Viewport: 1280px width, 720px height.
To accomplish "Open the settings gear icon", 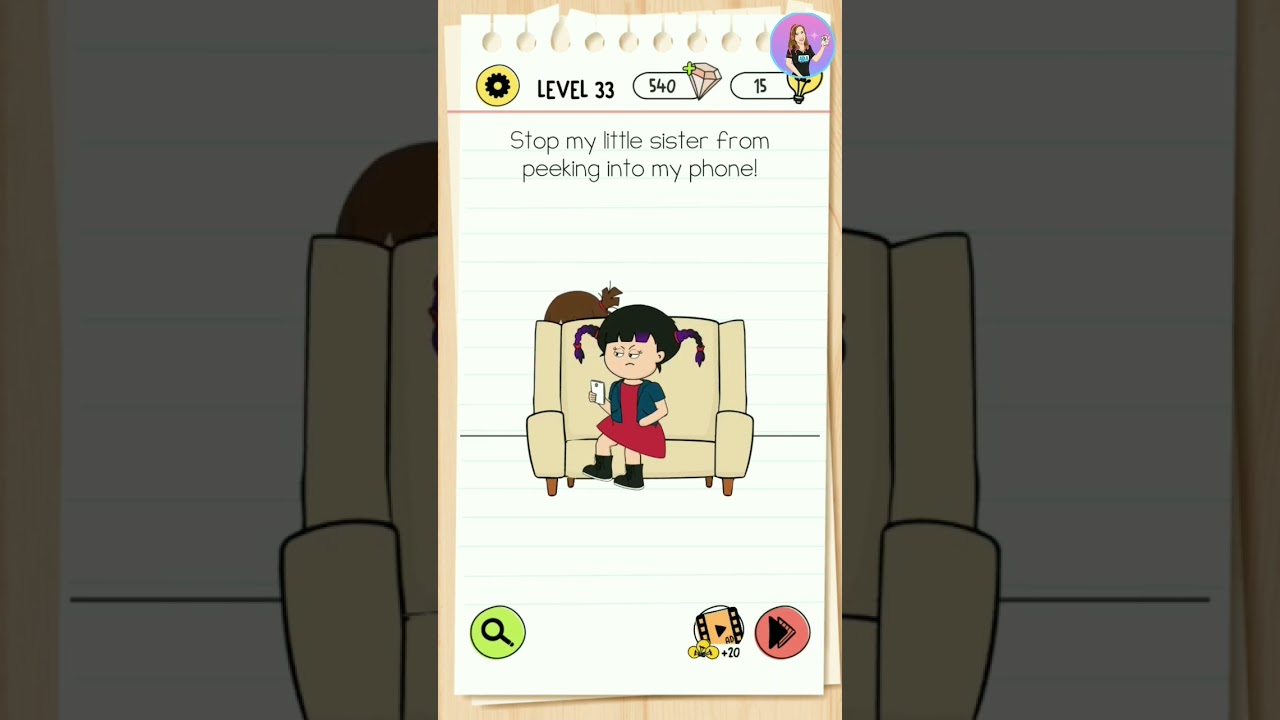I will click(x=497, y=86).
